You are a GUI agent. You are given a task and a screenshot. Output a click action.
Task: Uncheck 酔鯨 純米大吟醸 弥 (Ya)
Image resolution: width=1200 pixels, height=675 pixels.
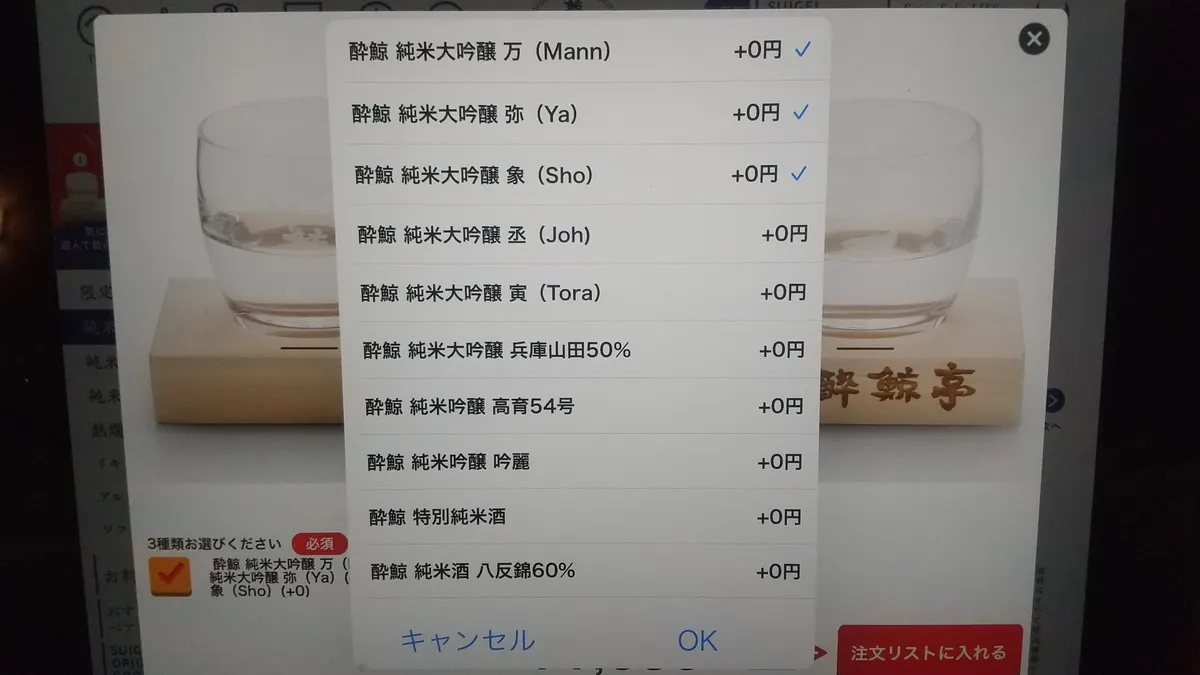pyautogui.click(x=580, y=113)
